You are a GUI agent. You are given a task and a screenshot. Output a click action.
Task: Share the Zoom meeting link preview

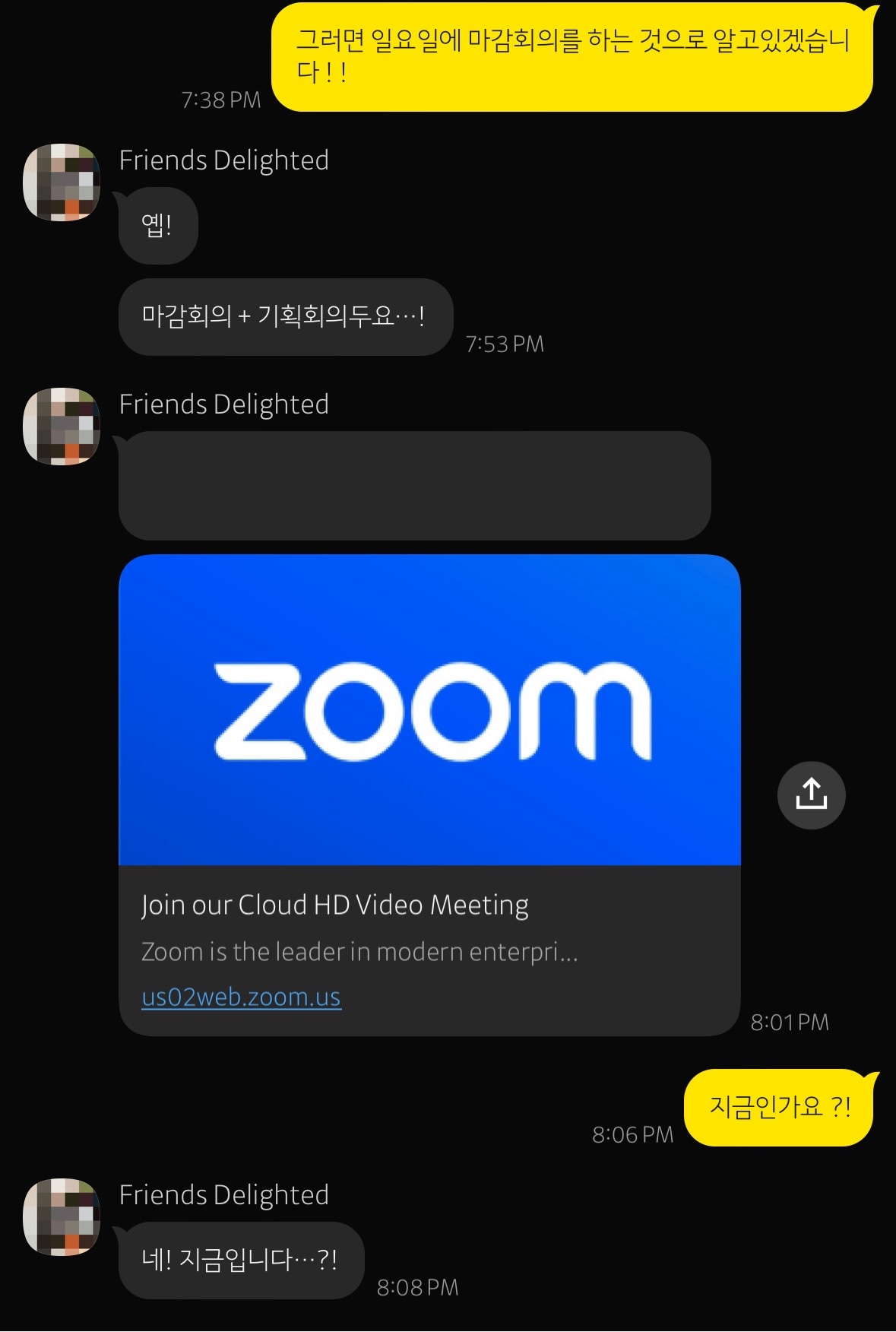[x=811, y=794]
